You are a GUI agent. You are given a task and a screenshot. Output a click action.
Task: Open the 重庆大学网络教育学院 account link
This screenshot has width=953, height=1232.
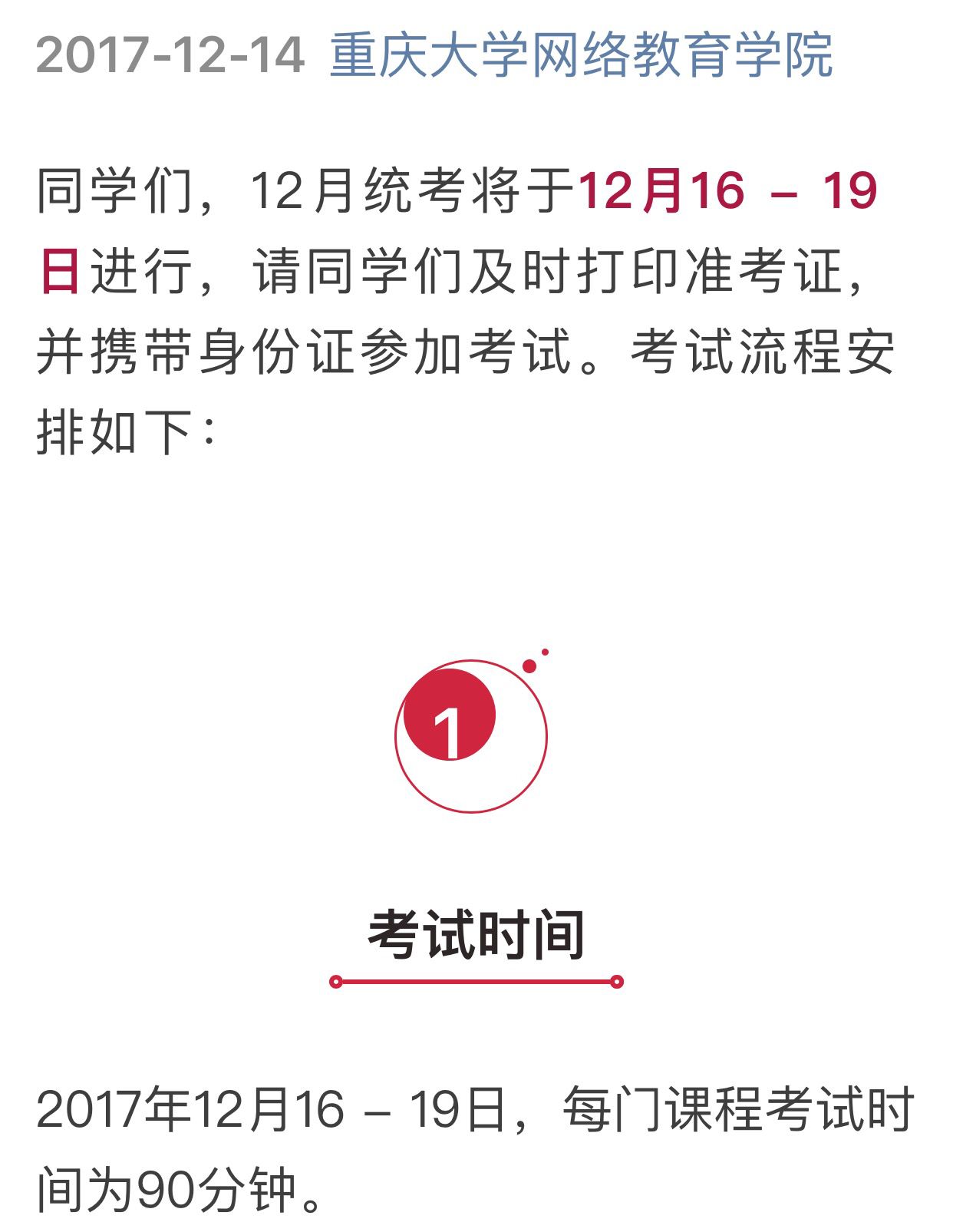[x=581, y=55]
